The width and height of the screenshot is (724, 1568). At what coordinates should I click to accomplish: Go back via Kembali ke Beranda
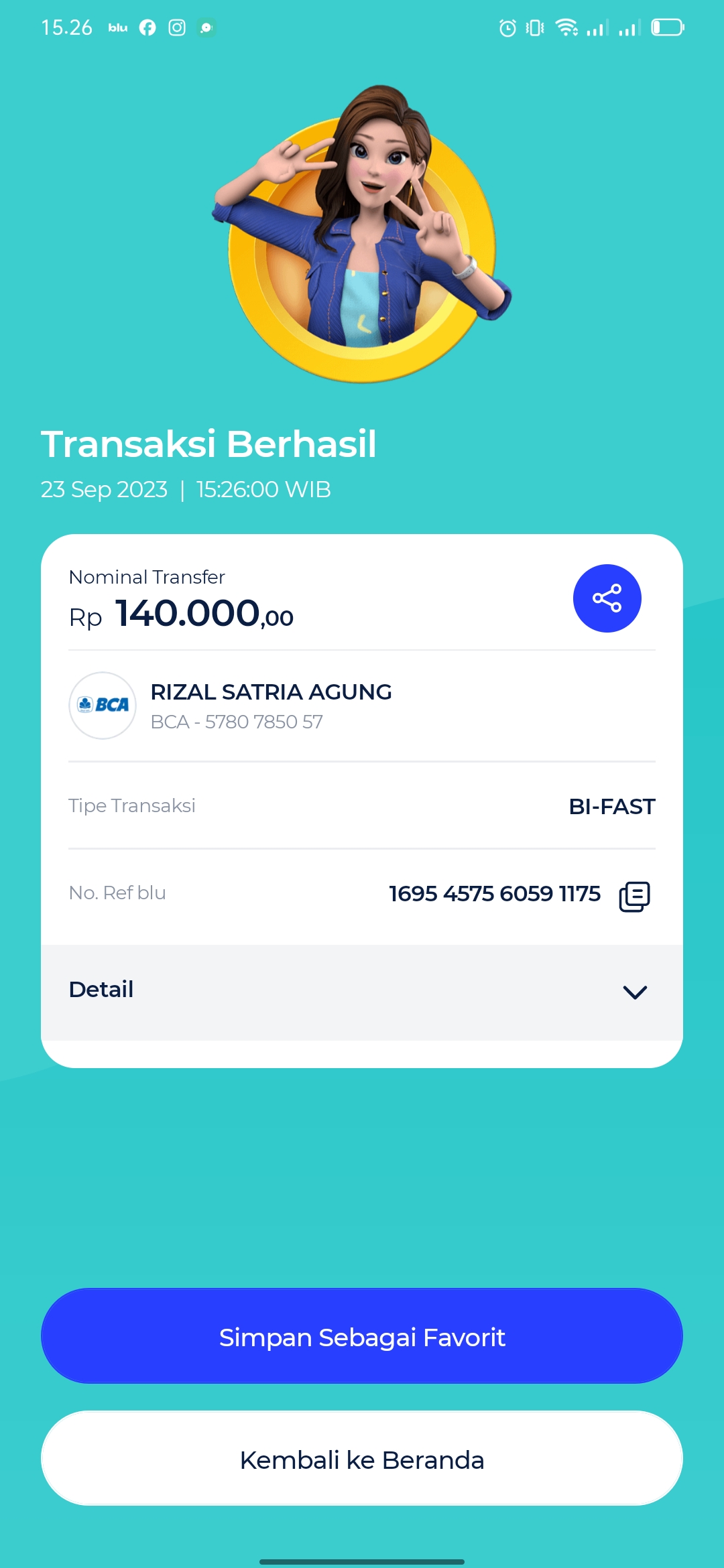click(x=362, y=1459)
